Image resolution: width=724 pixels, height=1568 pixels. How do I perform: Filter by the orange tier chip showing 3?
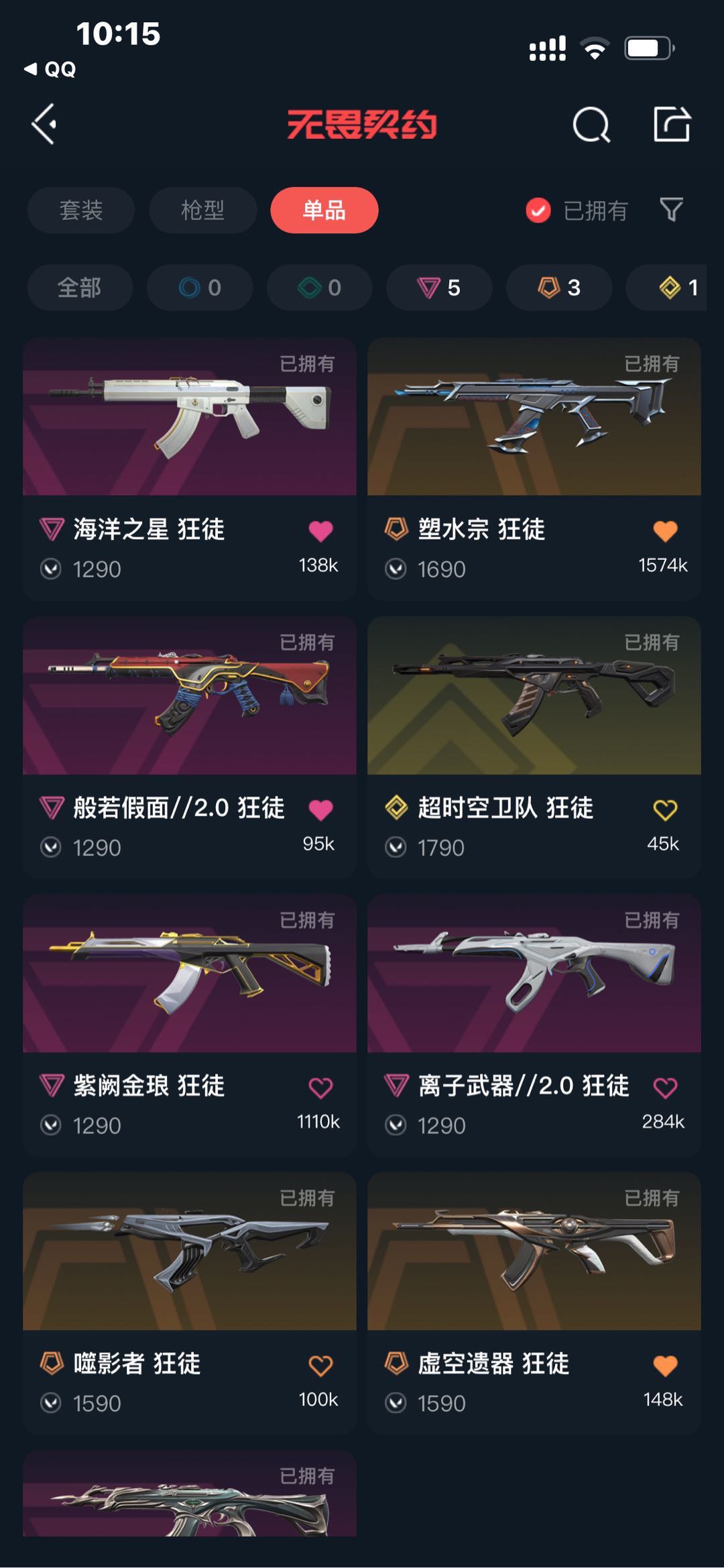pos(559,288)
